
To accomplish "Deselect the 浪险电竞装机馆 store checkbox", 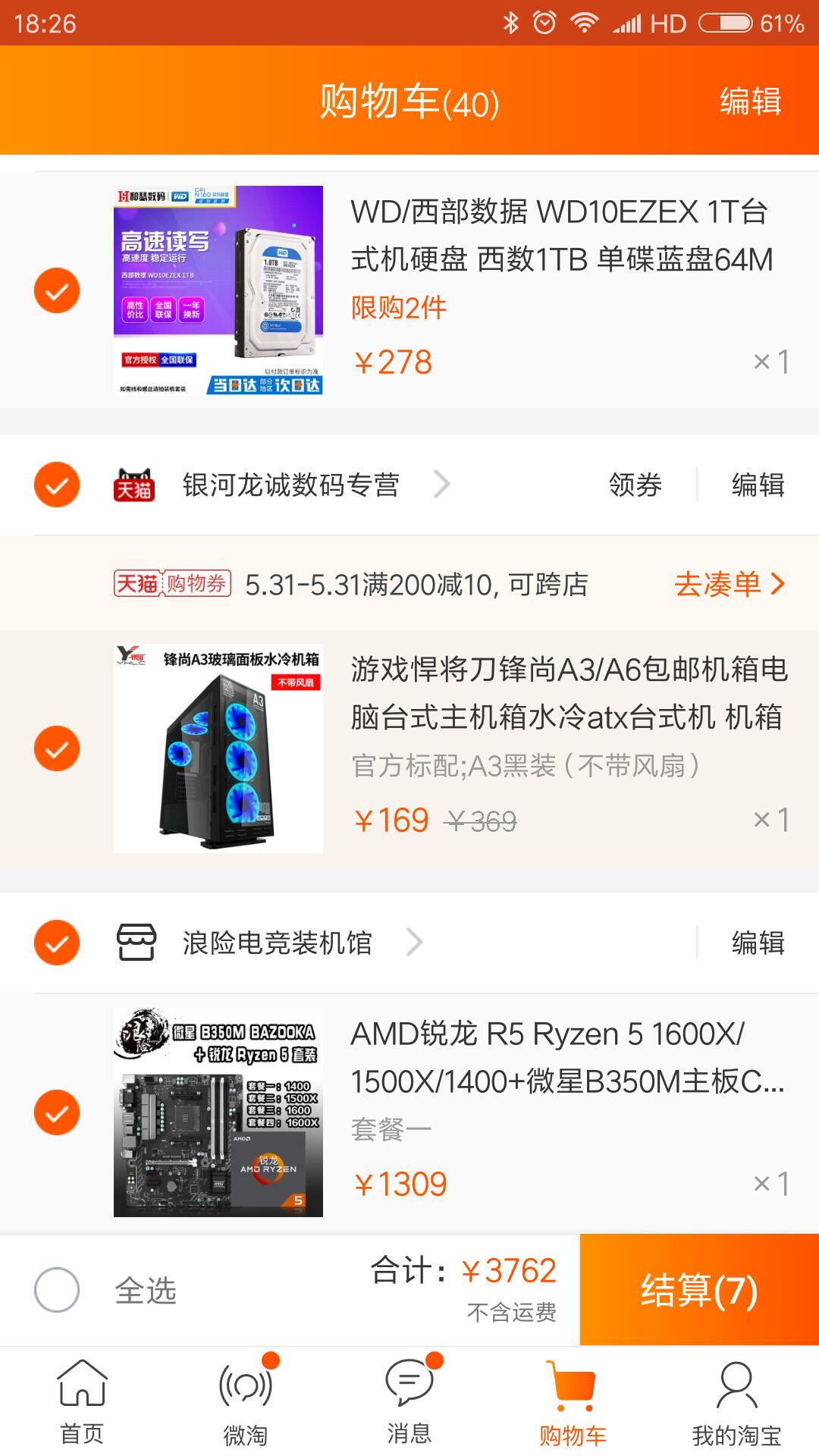I will point(57,943).
